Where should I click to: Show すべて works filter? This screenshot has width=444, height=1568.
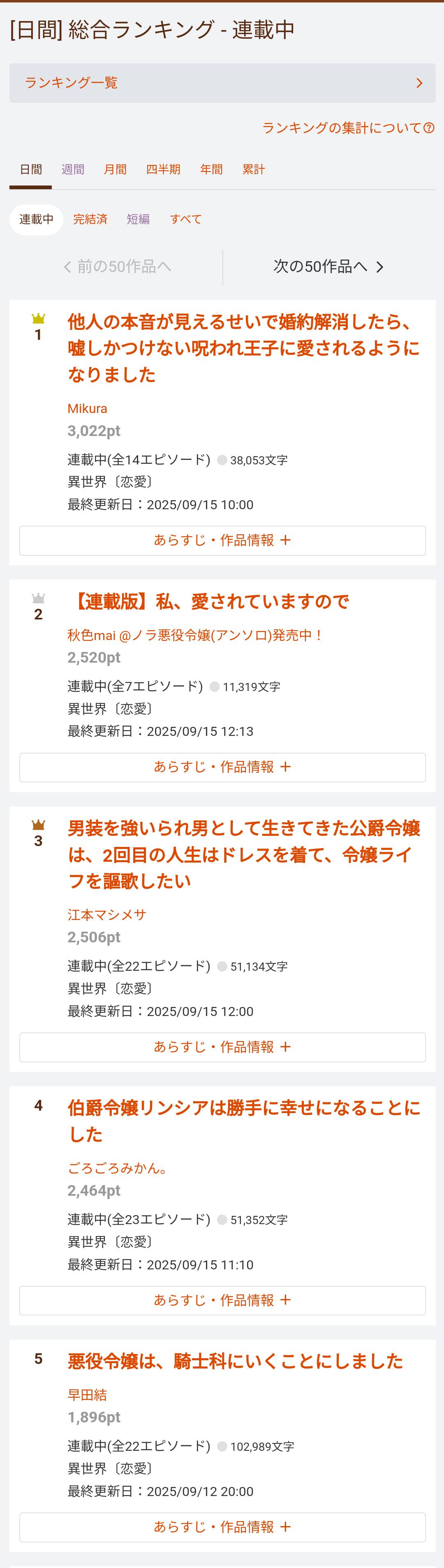(185, 219)
